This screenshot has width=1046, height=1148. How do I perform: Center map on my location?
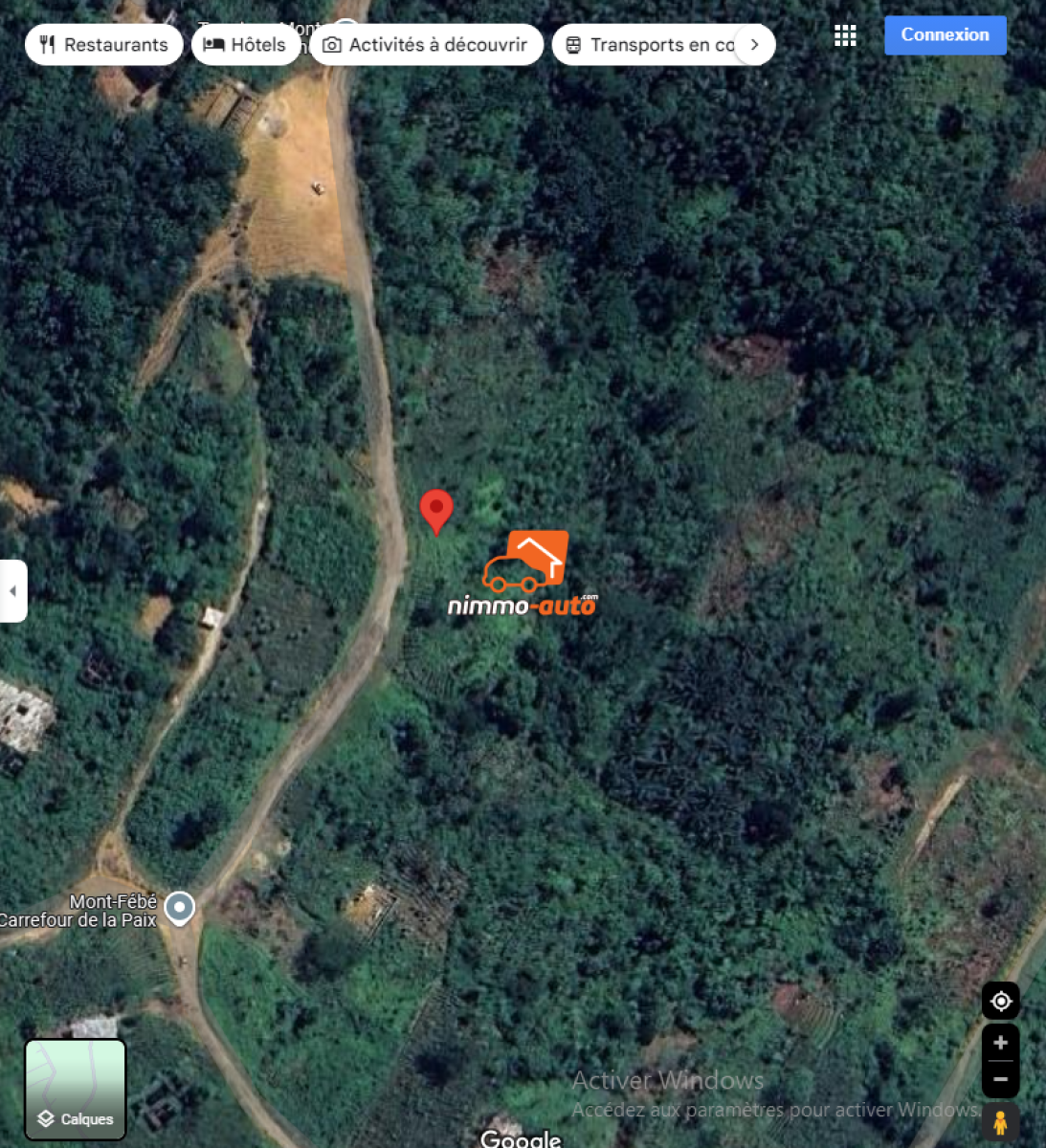(1000, 1001)
